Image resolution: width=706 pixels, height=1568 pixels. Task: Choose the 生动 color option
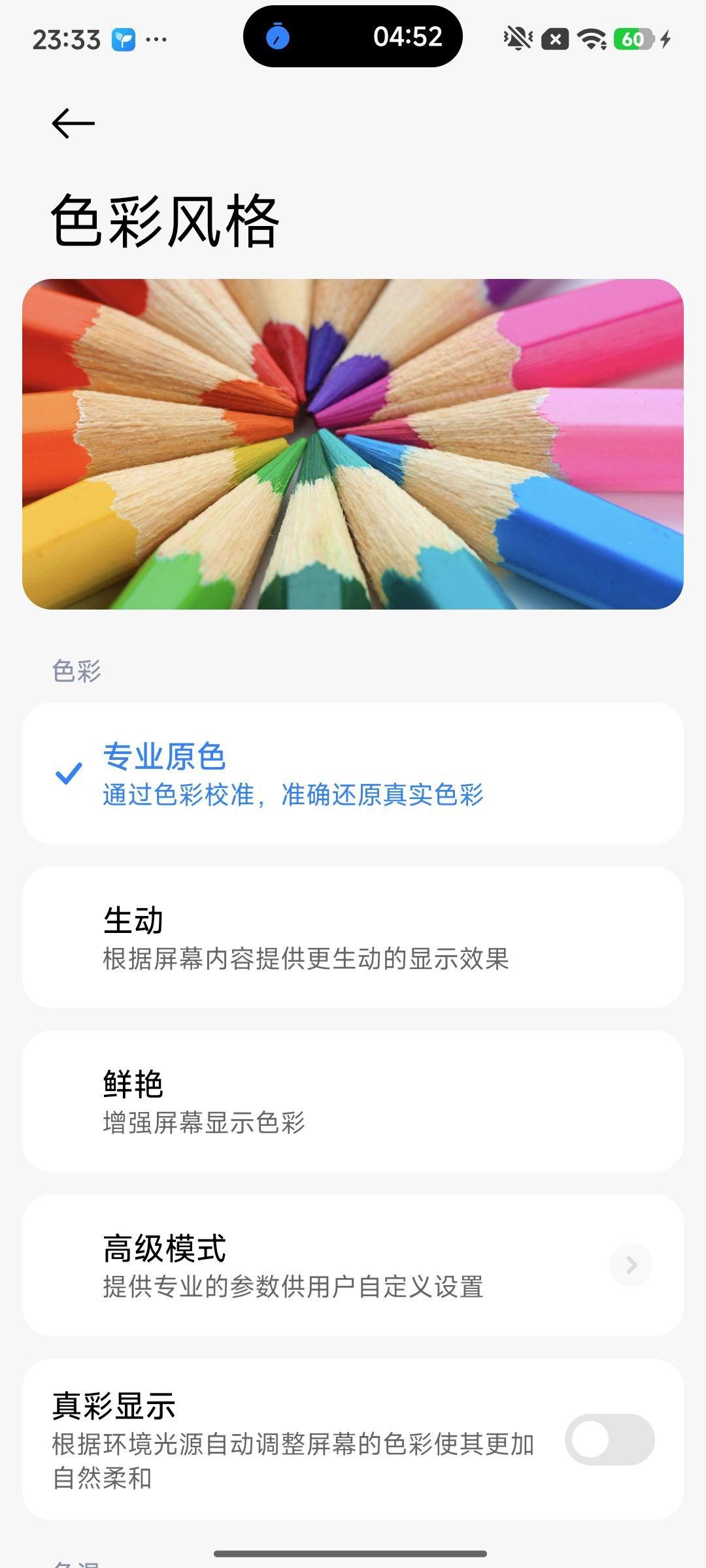click(353, 938)
